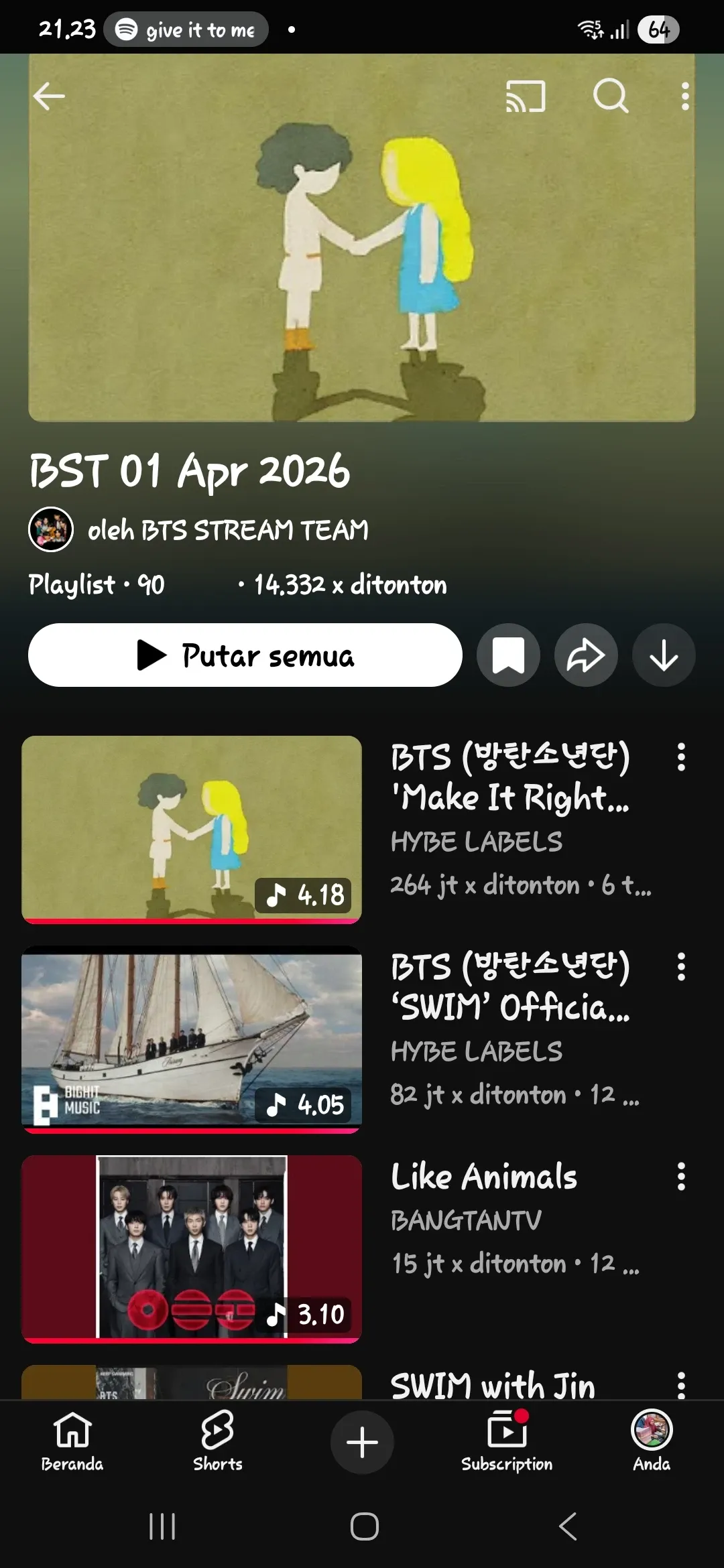Share this playlist
Screen dimensions: 724x1568
[x=586, y=655]
